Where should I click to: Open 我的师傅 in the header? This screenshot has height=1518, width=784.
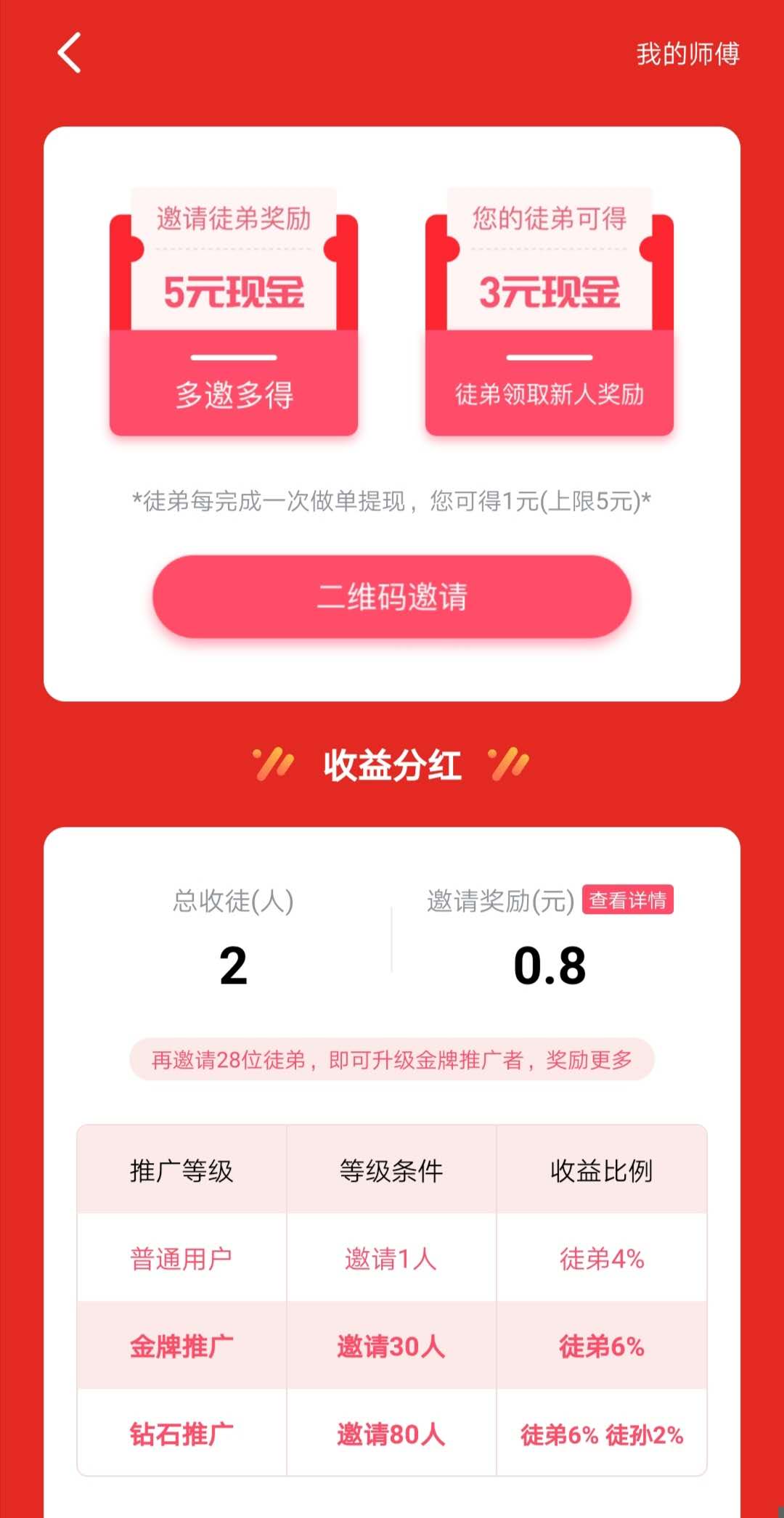[x=687, y=54]
